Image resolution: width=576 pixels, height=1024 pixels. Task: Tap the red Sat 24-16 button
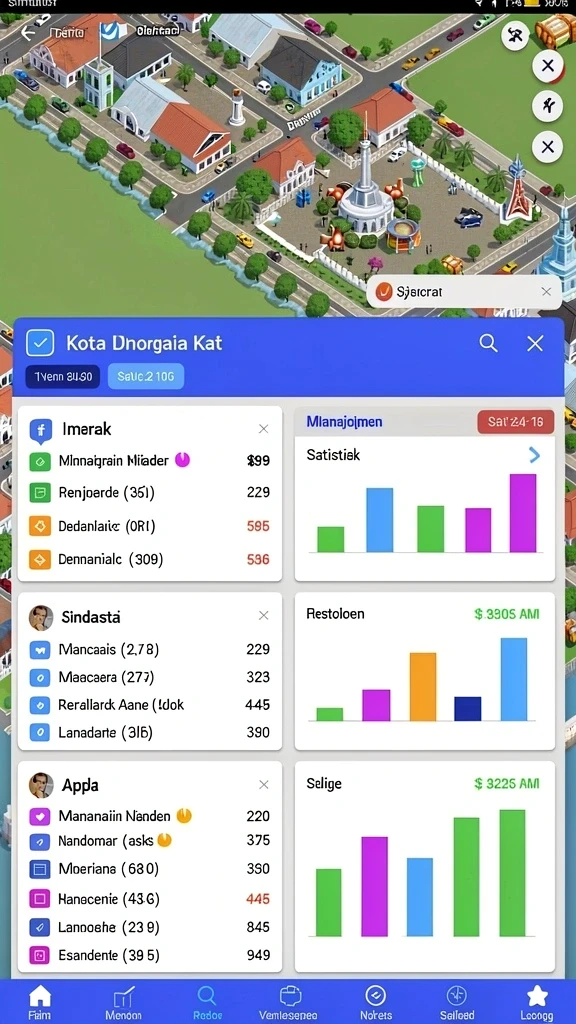pos(516,422)
